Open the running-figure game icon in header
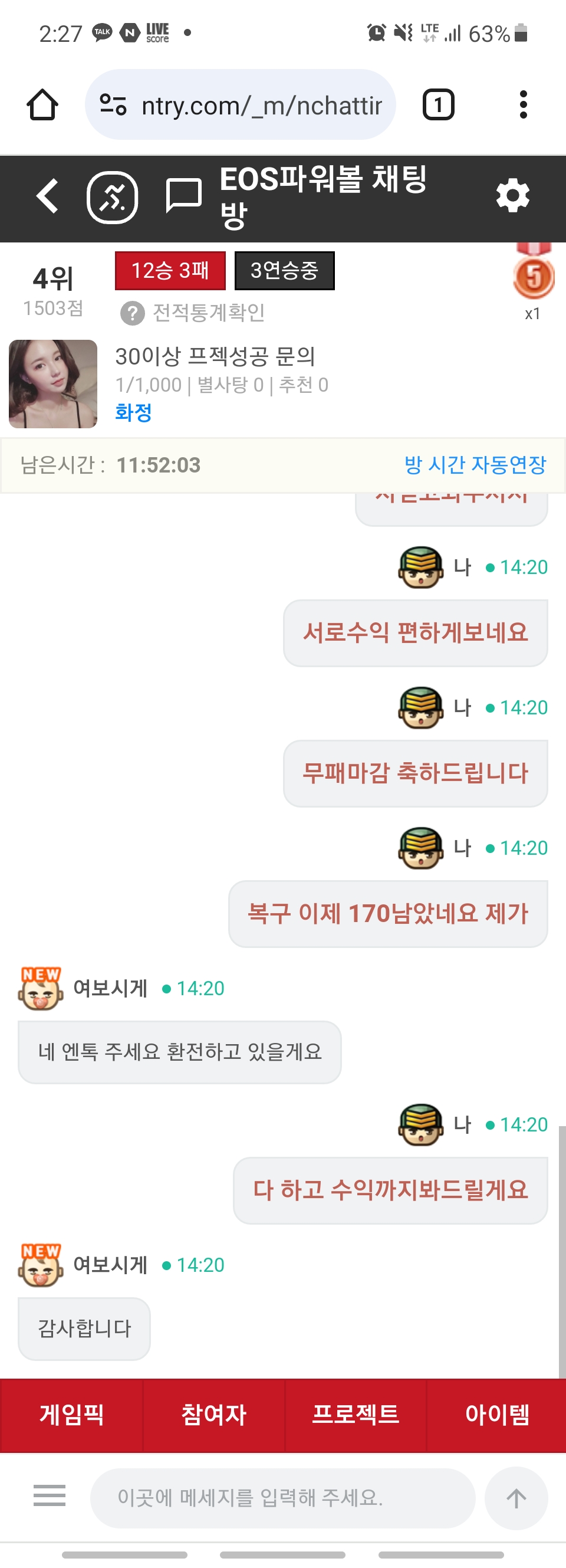 tap(113, 197)
